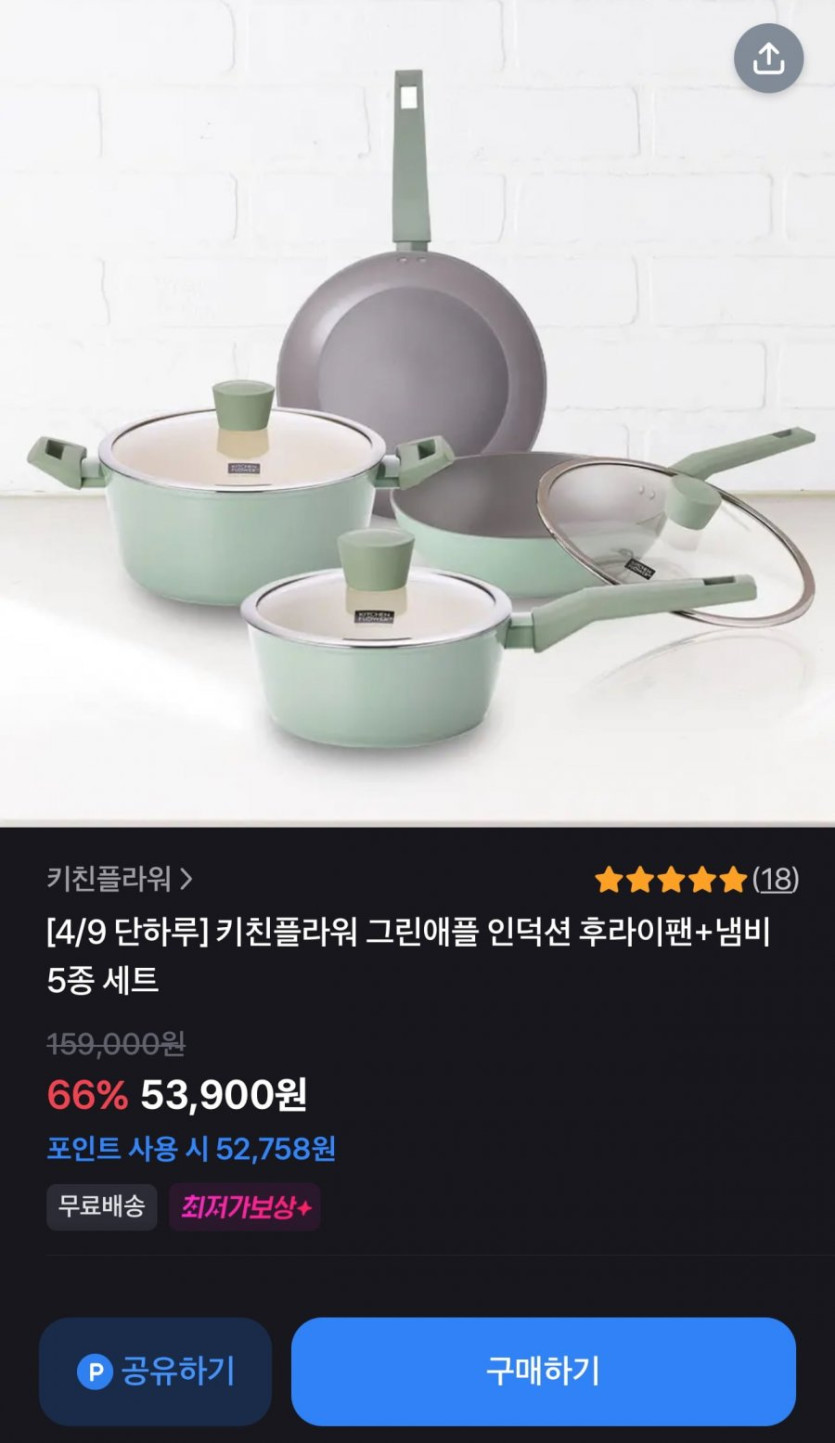The height and width of the screenshot is (1443, 835).
Task: Tap 구매하기 to buy the set
Action: pyautogui.click(x=543, y=1371)
